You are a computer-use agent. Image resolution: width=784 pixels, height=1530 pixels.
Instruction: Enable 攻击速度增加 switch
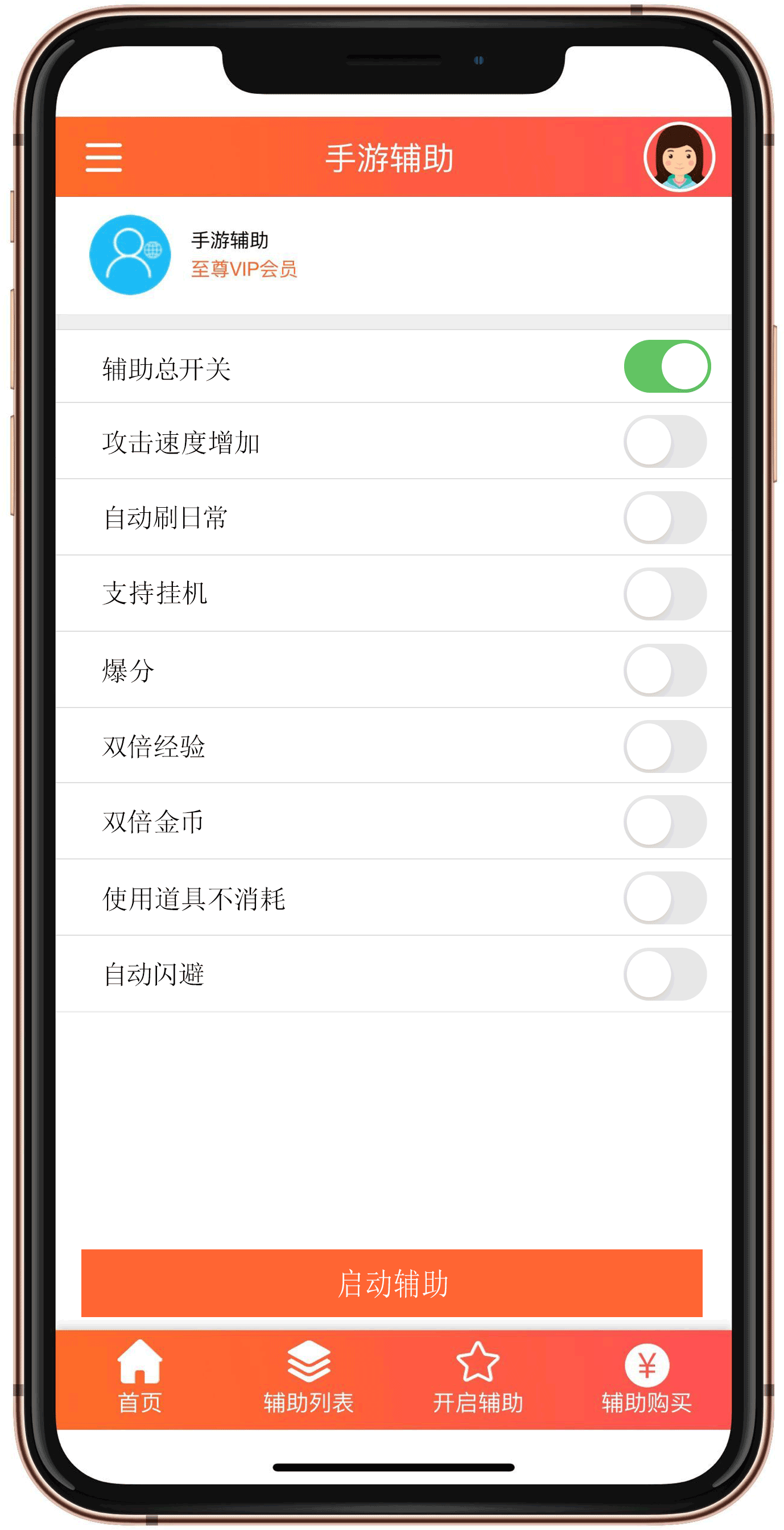click(x=665, y=442)
